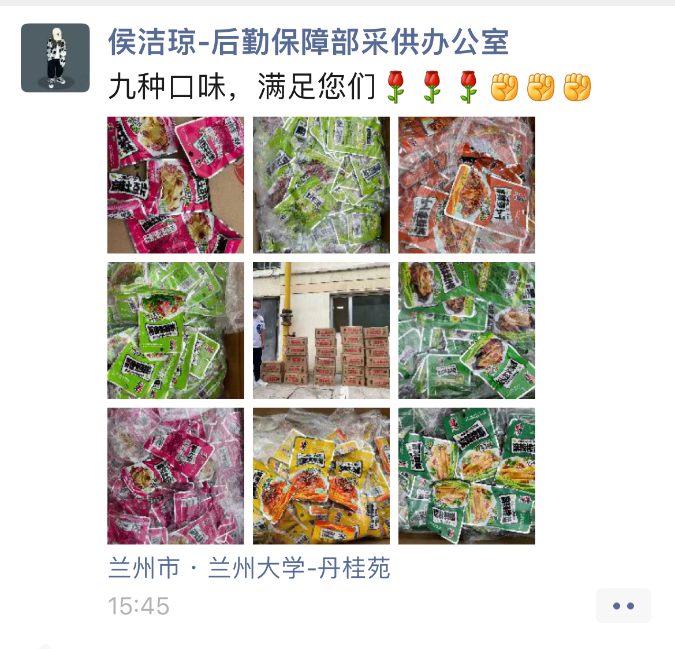Image resolution: width=675 pixels, height=649 pixels.
Task: Open the pink snack packets photo
Action: [x=175, y=185]
